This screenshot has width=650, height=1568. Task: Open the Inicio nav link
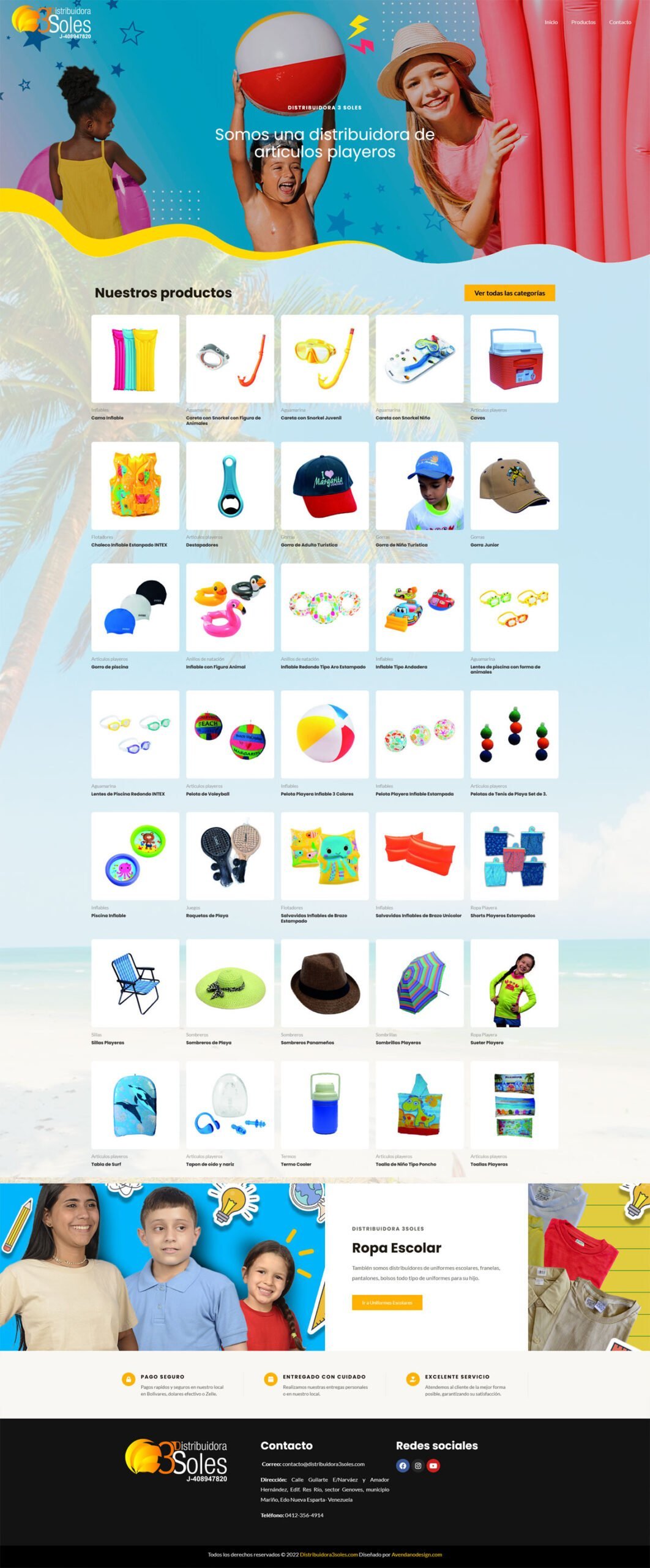(x=551, y=22)
